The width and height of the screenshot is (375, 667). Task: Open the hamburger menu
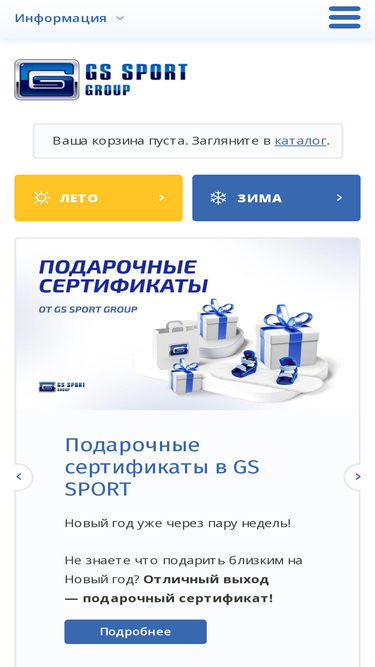[x=344, y=18]
